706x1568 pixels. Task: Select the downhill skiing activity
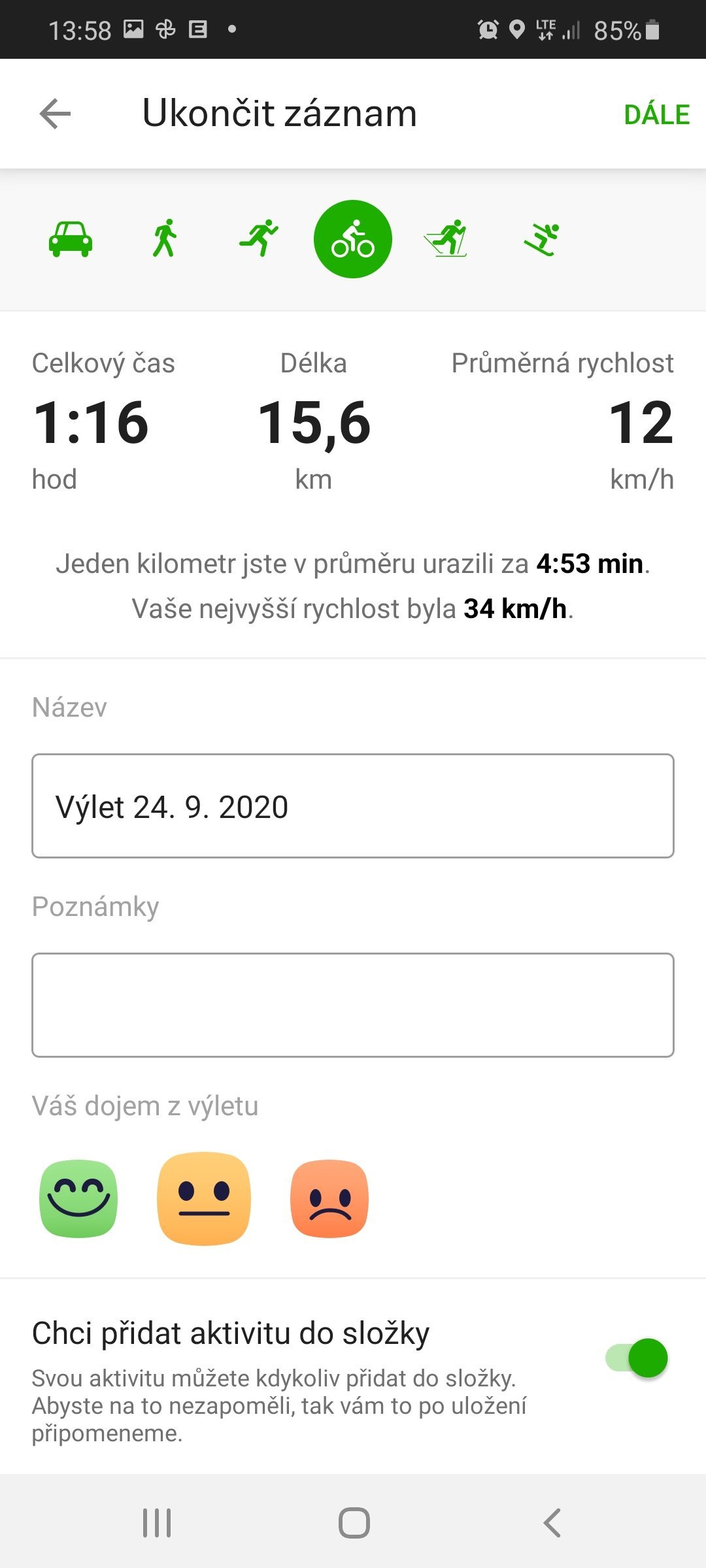pos(541,239)
